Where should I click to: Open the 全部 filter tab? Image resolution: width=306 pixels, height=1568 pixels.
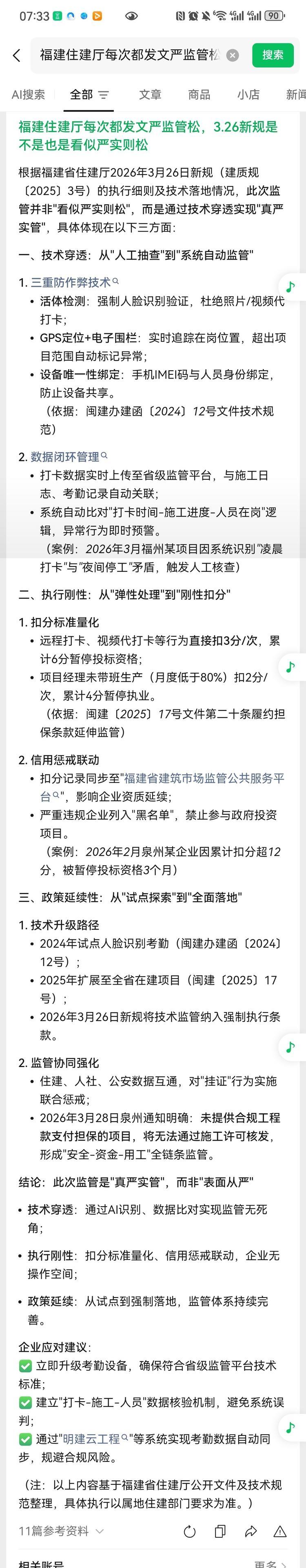tap(89, 94)
